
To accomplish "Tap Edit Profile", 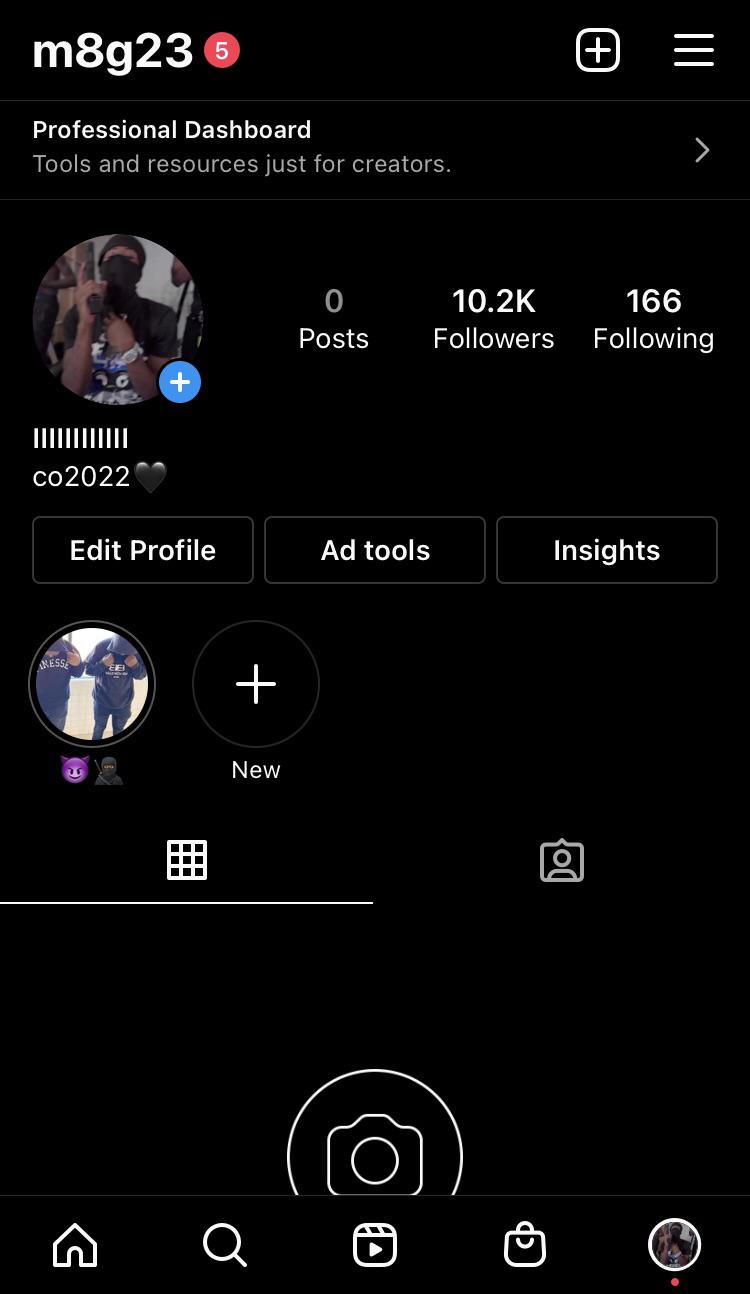I will (143, 550).
